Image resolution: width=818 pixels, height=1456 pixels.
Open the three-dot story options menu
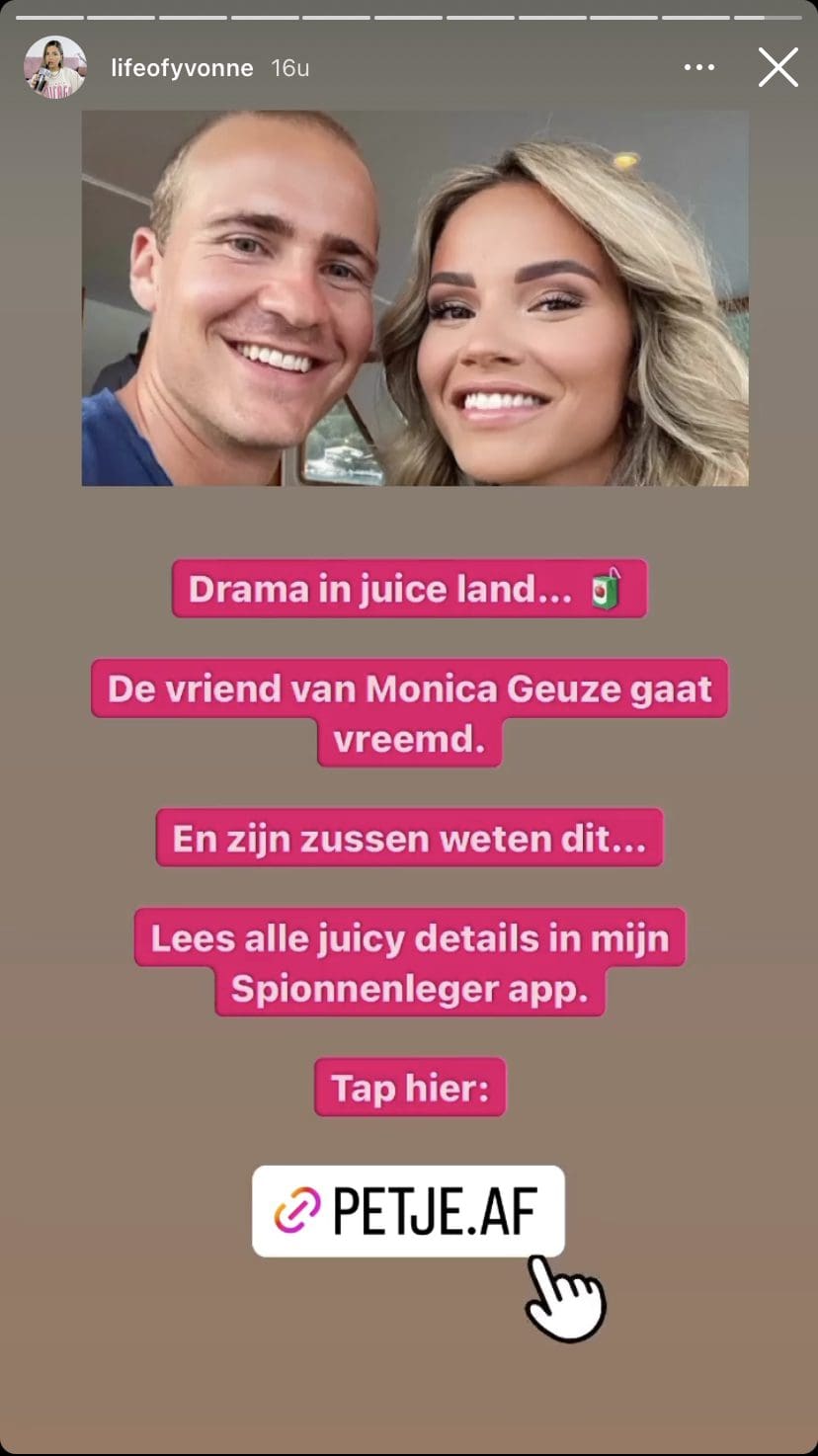pos(698,68)
